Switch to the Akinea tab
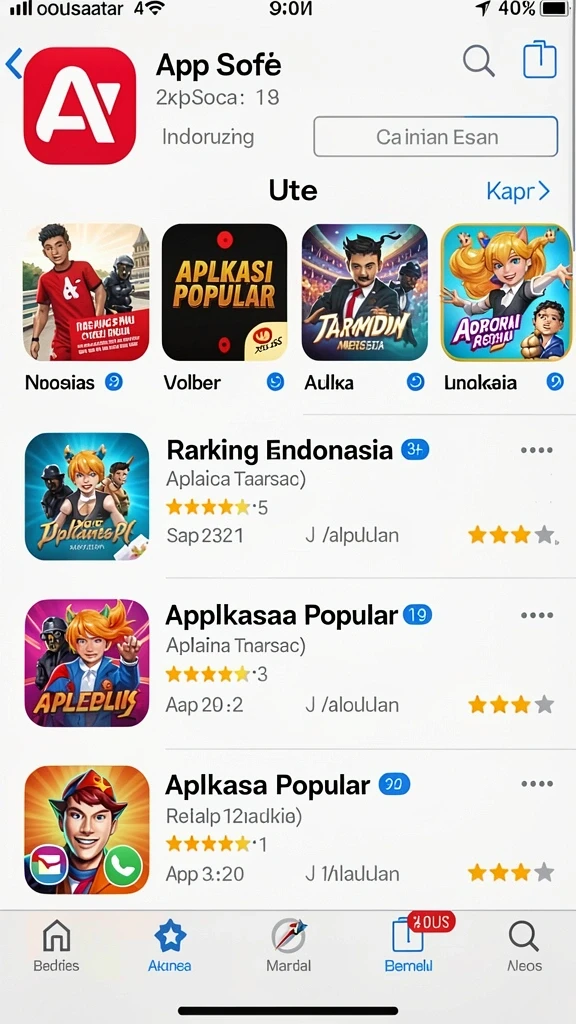Screen dimensions: 576x1024 click(x=170, y=946)
